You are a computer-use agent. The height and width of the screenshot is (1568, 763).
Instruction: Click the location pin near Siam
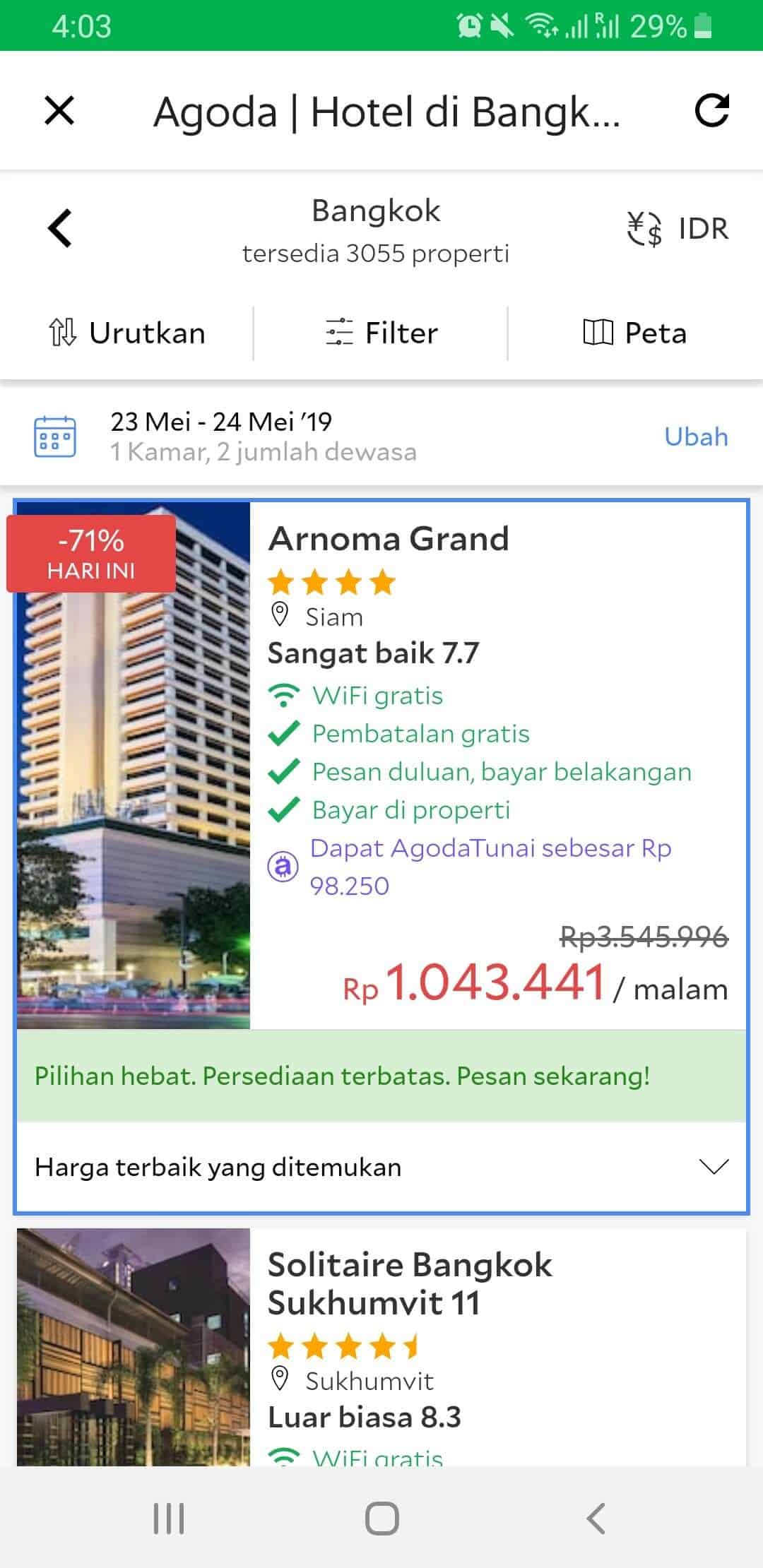[x=280, y=614]
